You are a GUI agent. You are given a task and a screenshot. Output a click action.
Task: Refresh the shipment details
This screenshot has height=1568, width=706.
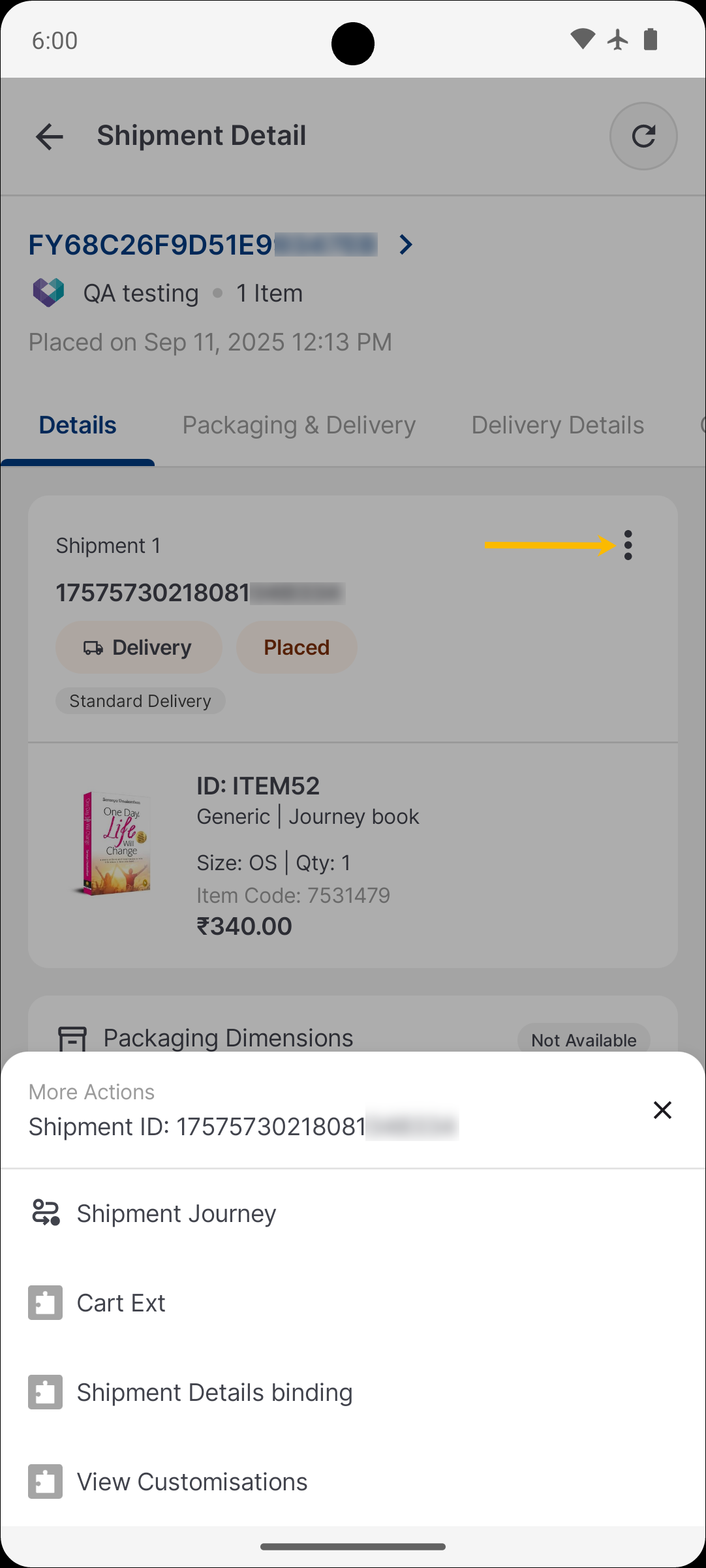coord(643,136)
